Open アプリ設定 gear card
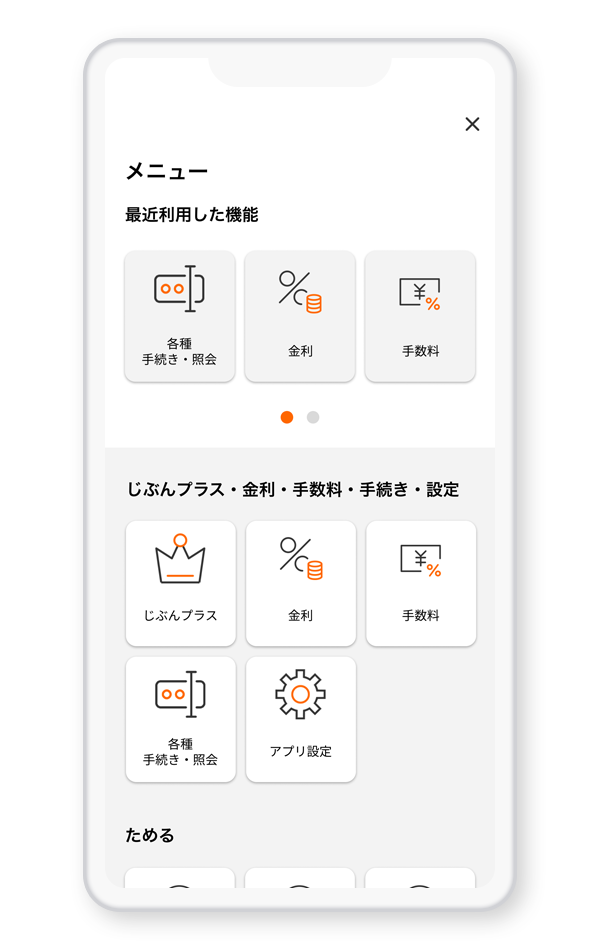600x950 pixels. [x=301, y=719]
